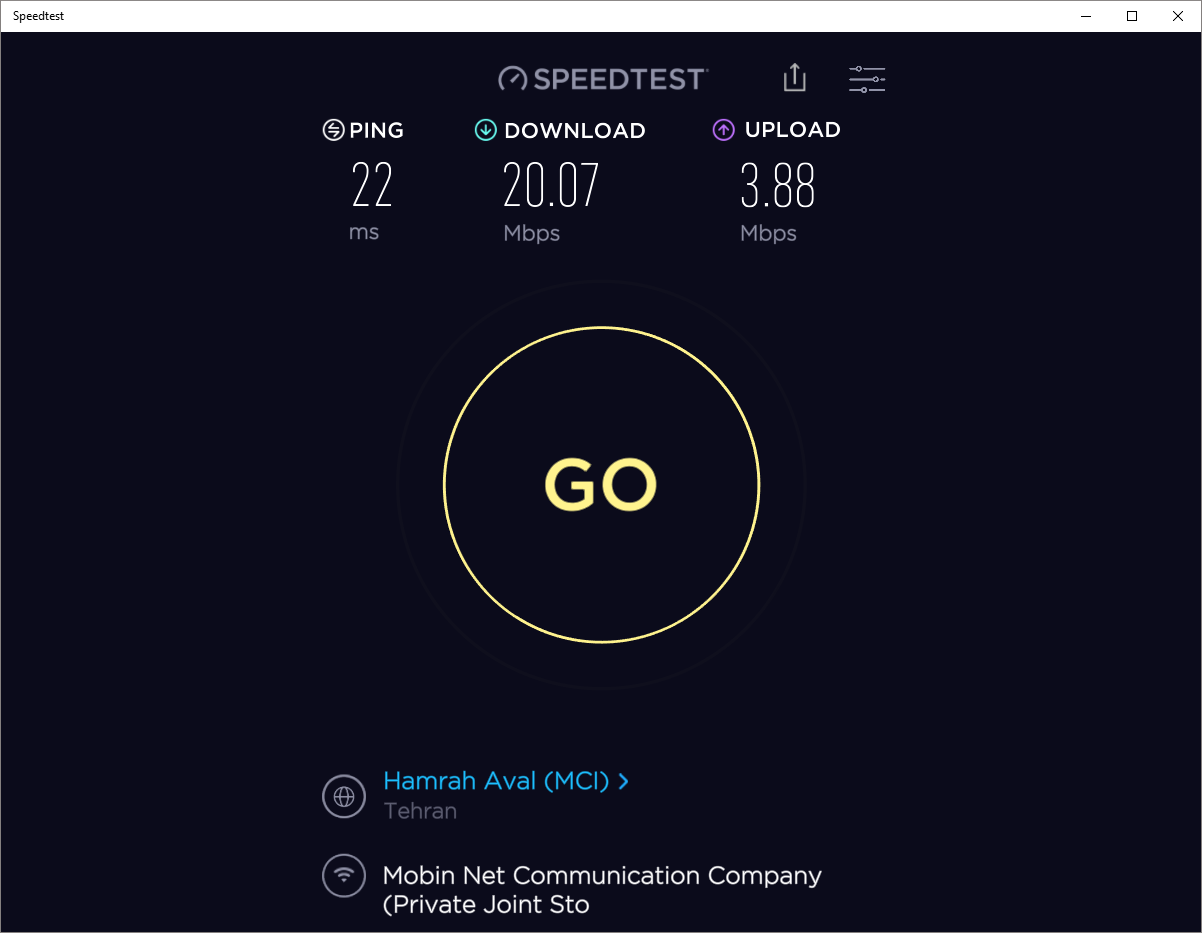Minimize the Speedtest window
Image resolution: width=1202 pixels, height=933 pixels.
pyautogui.click(x=1086, y=16)
